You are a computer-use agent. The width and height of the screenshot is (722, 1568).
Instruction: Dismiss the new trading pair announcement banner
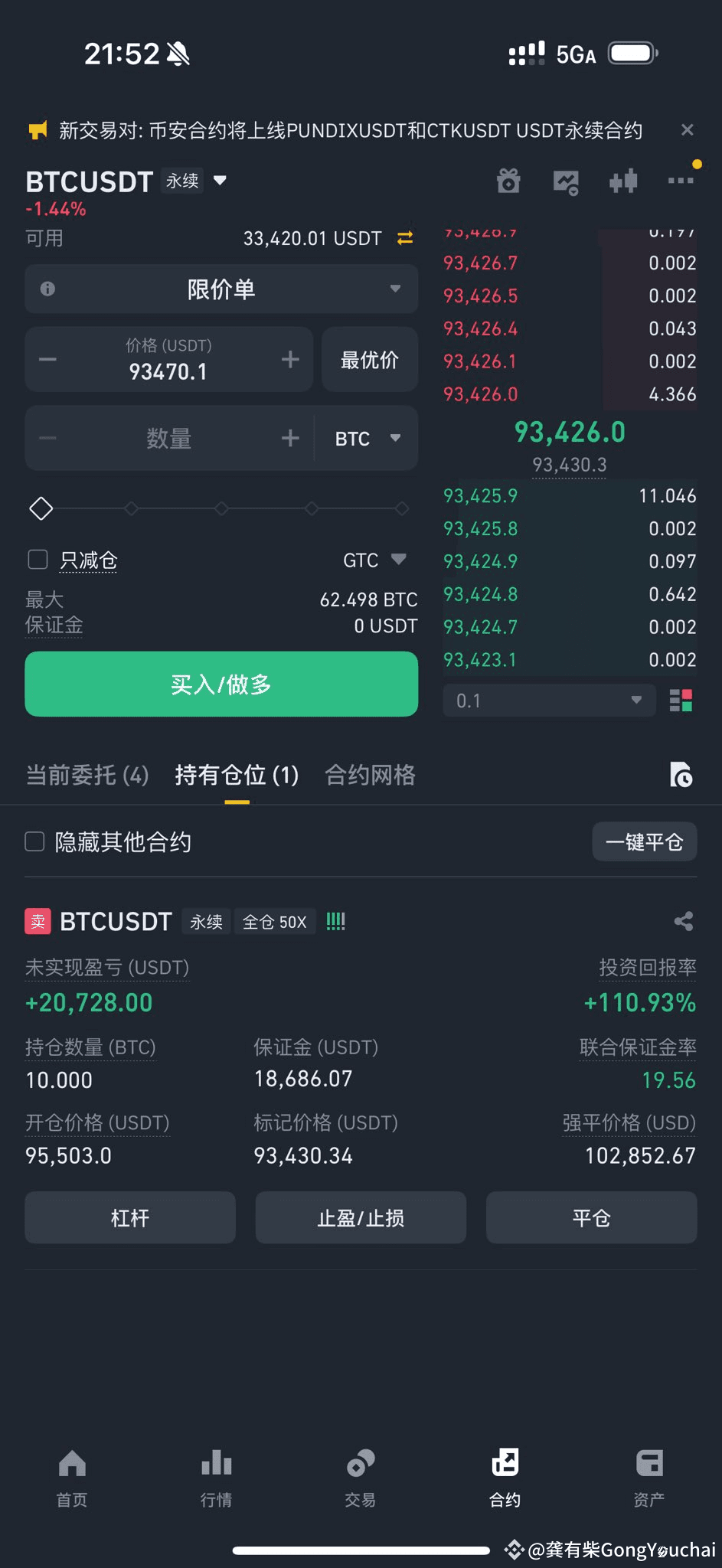click(687, 130)
